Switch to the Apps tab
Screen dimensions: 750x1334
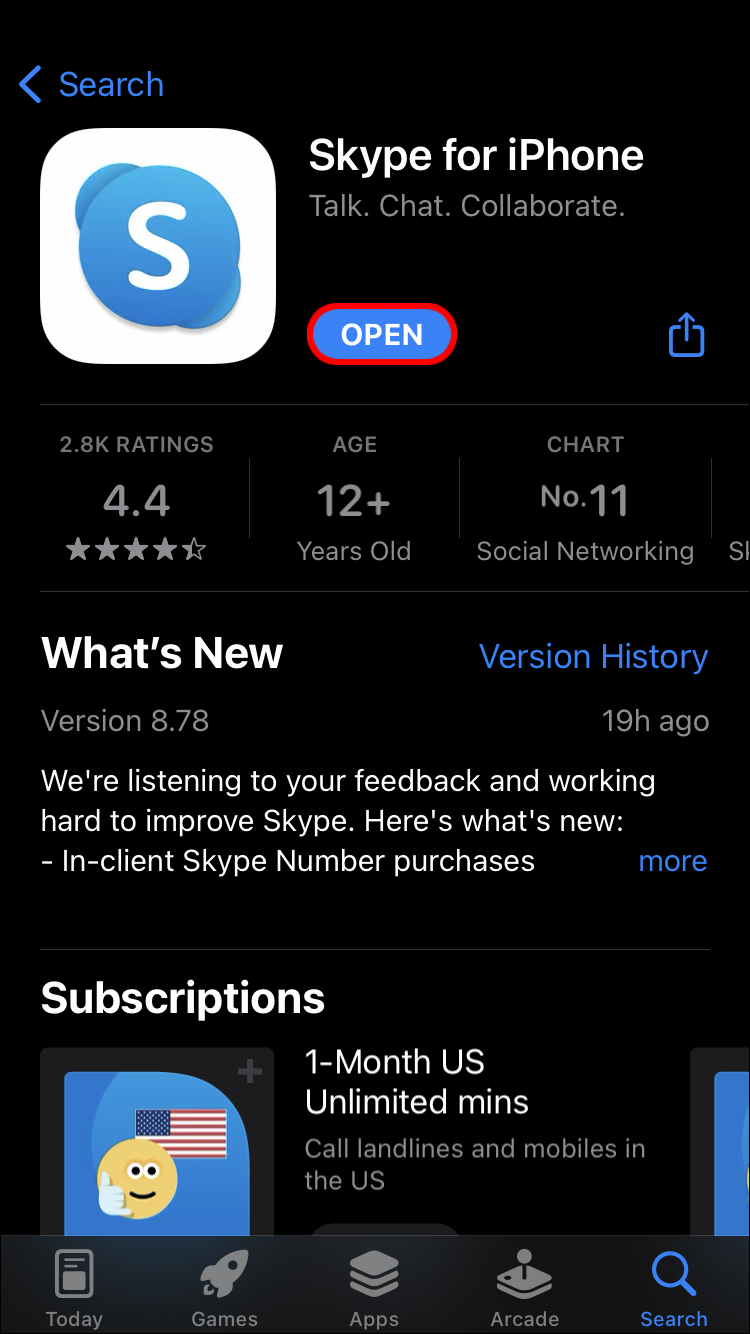[374, 1290]
